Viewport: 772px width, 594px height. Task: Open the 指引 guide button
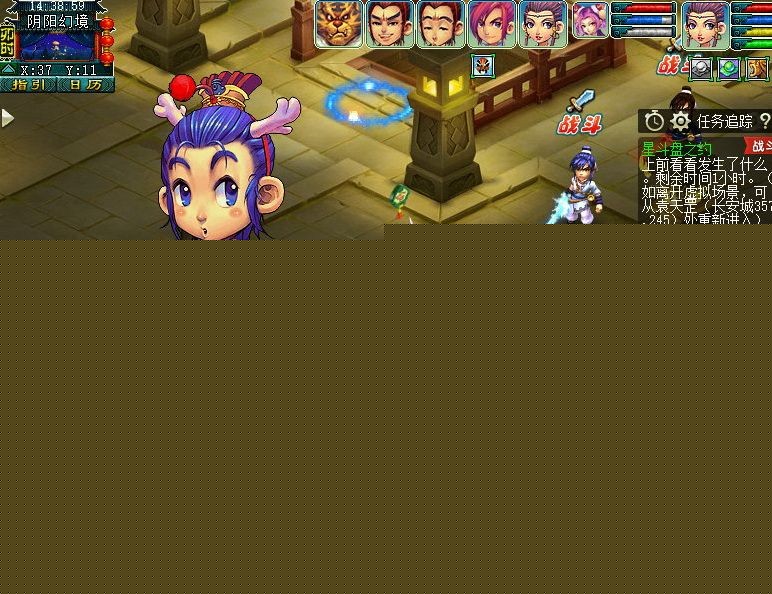point(28,85)
